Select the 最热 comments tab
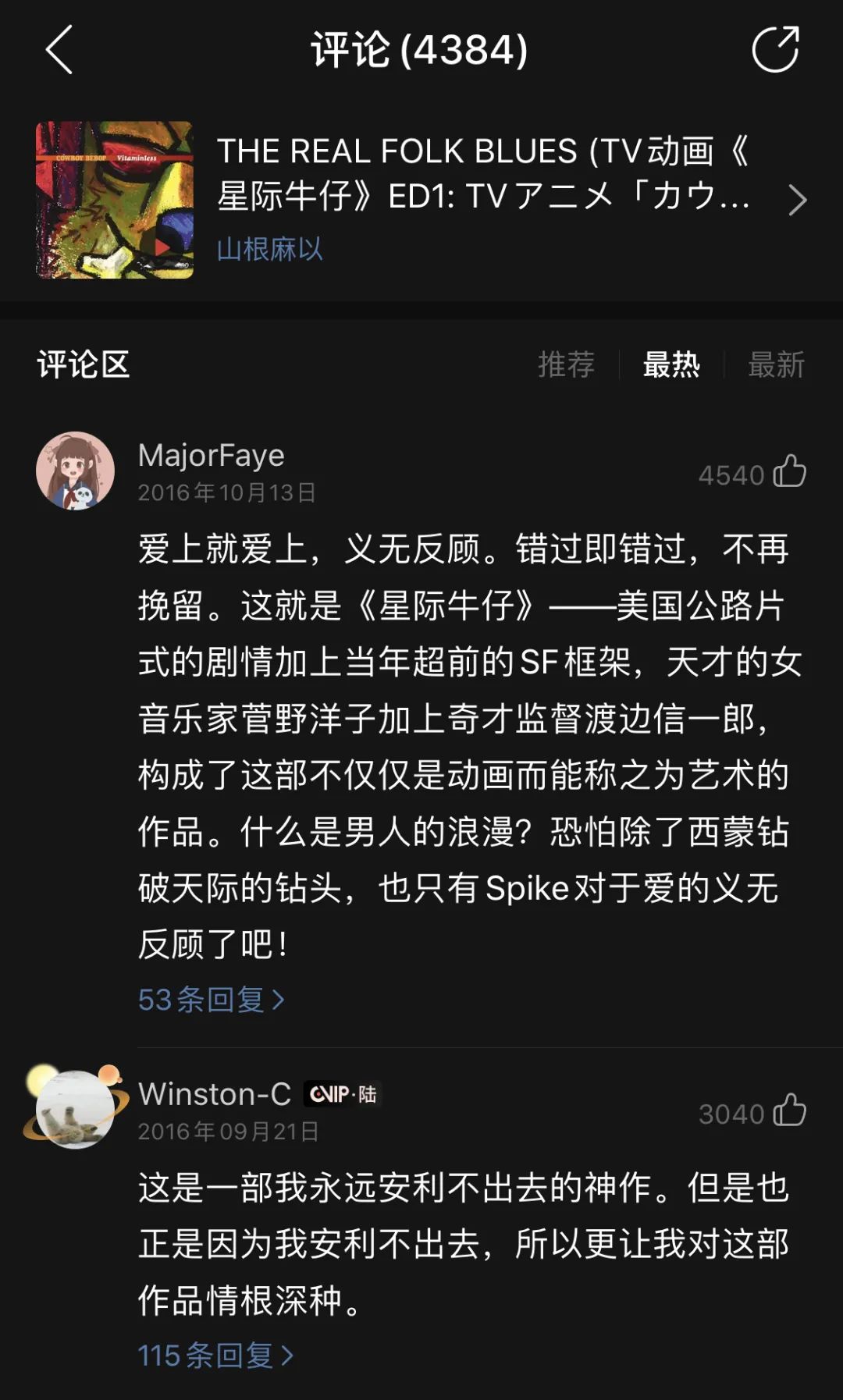Viewport: 843px width, 1400px height. click(x=670, y=364)
